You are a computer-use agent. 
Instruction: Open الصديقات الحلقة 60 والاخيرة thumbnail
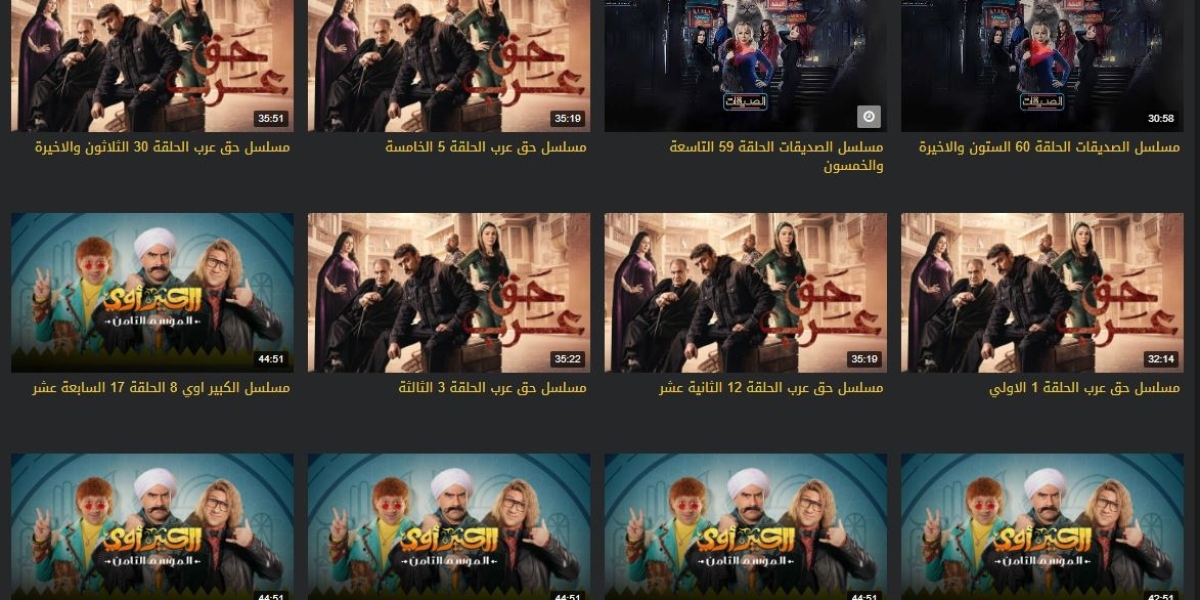[x=1042, y=65]
